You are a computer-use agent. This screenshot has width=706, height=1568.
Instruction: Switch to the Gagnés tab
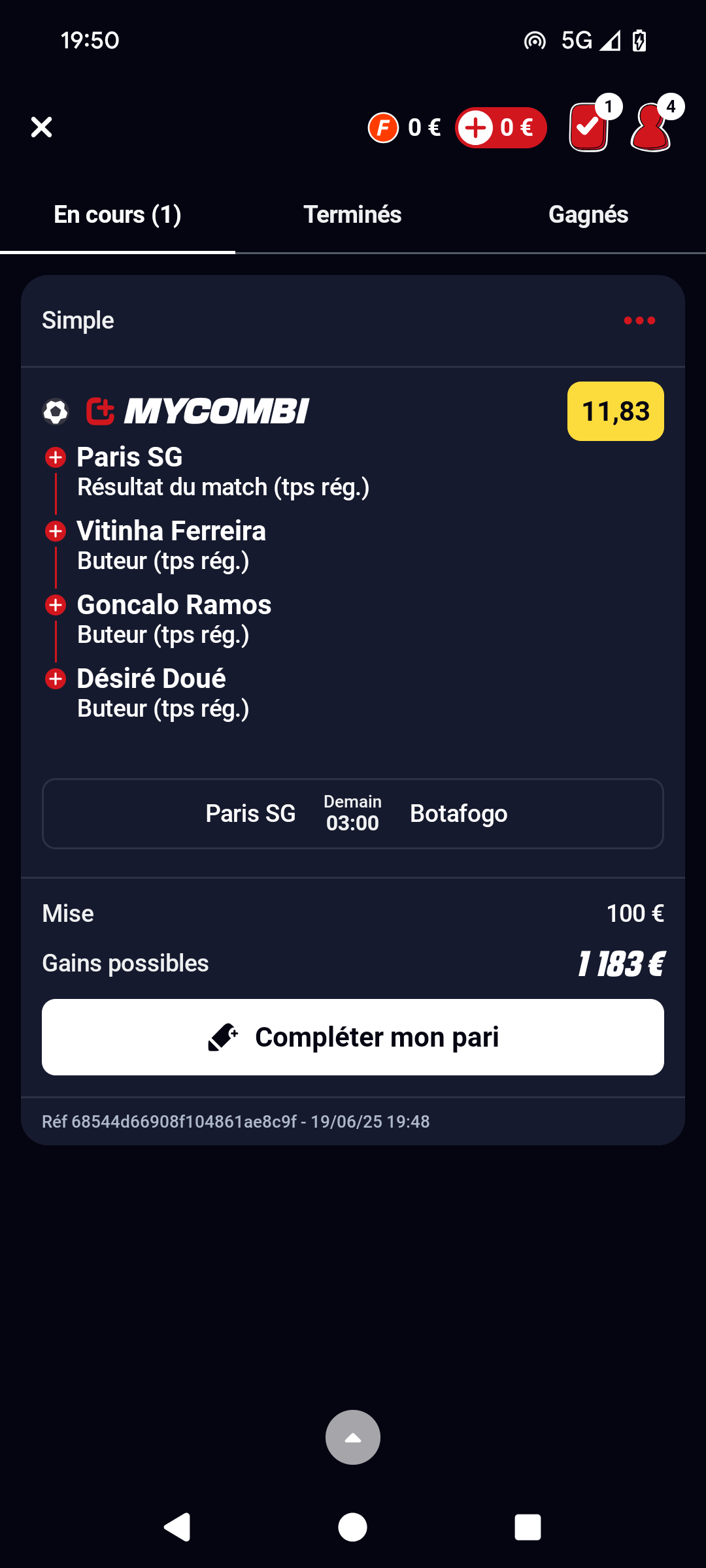point(588,215)
